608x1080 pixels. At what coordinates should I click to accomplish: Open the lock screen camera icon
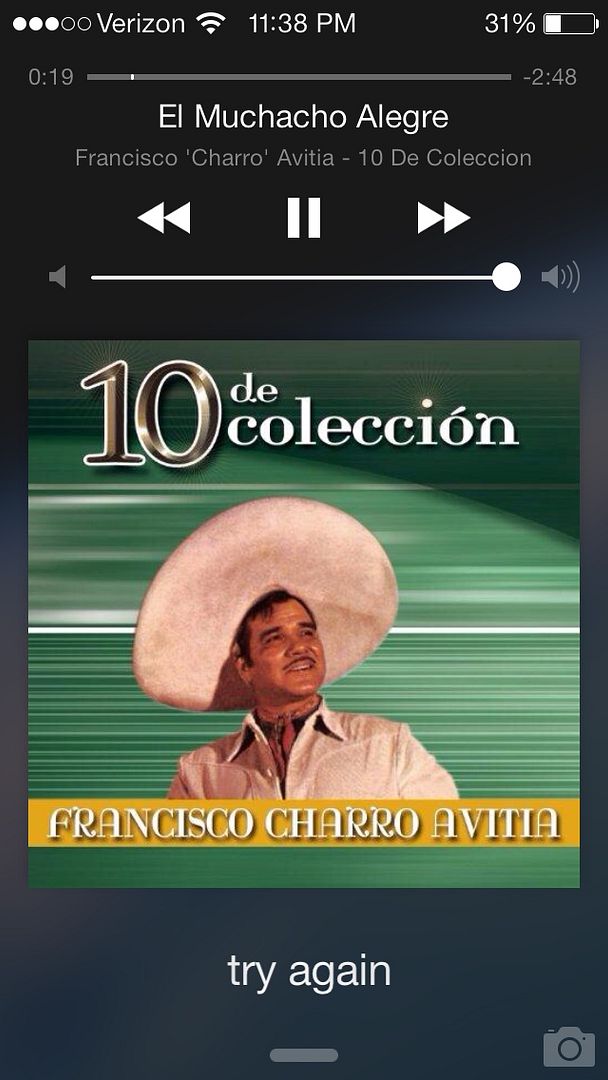(x=568, y=1046)
